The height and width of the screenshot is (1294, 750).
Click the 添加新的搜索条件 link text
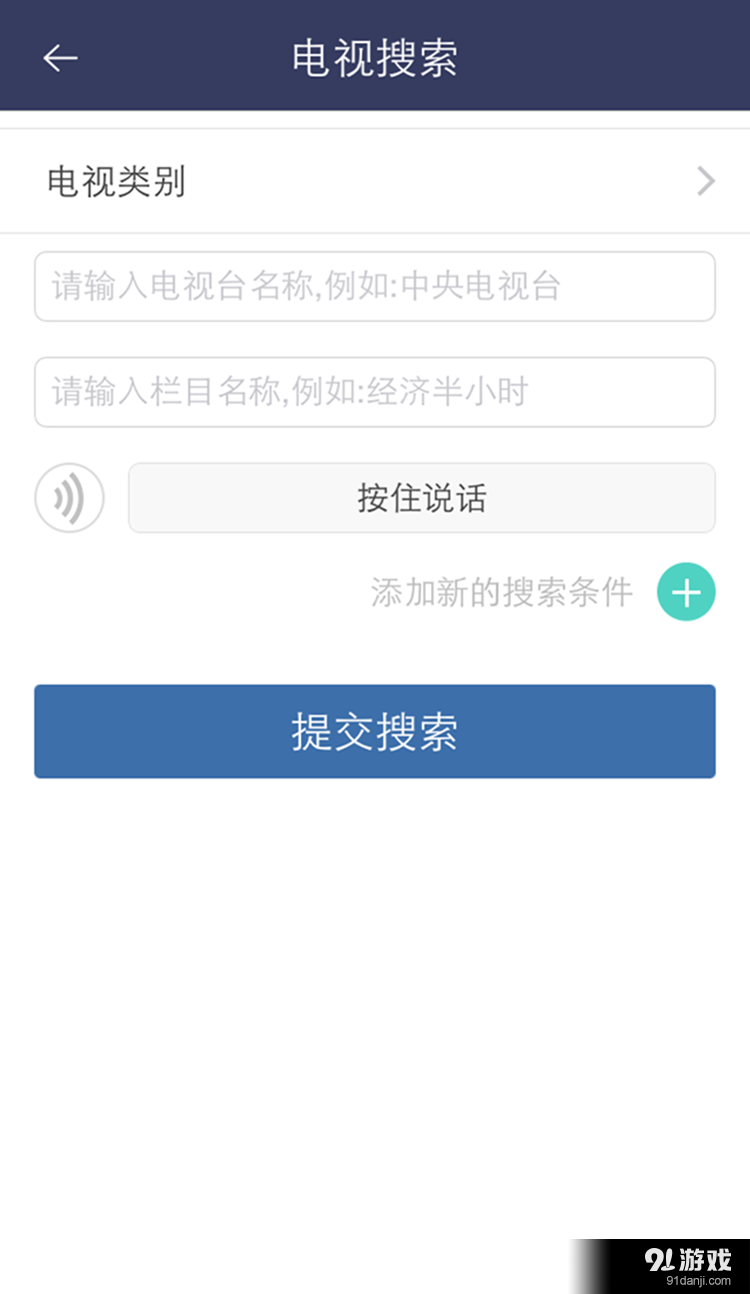coord(500,592)
